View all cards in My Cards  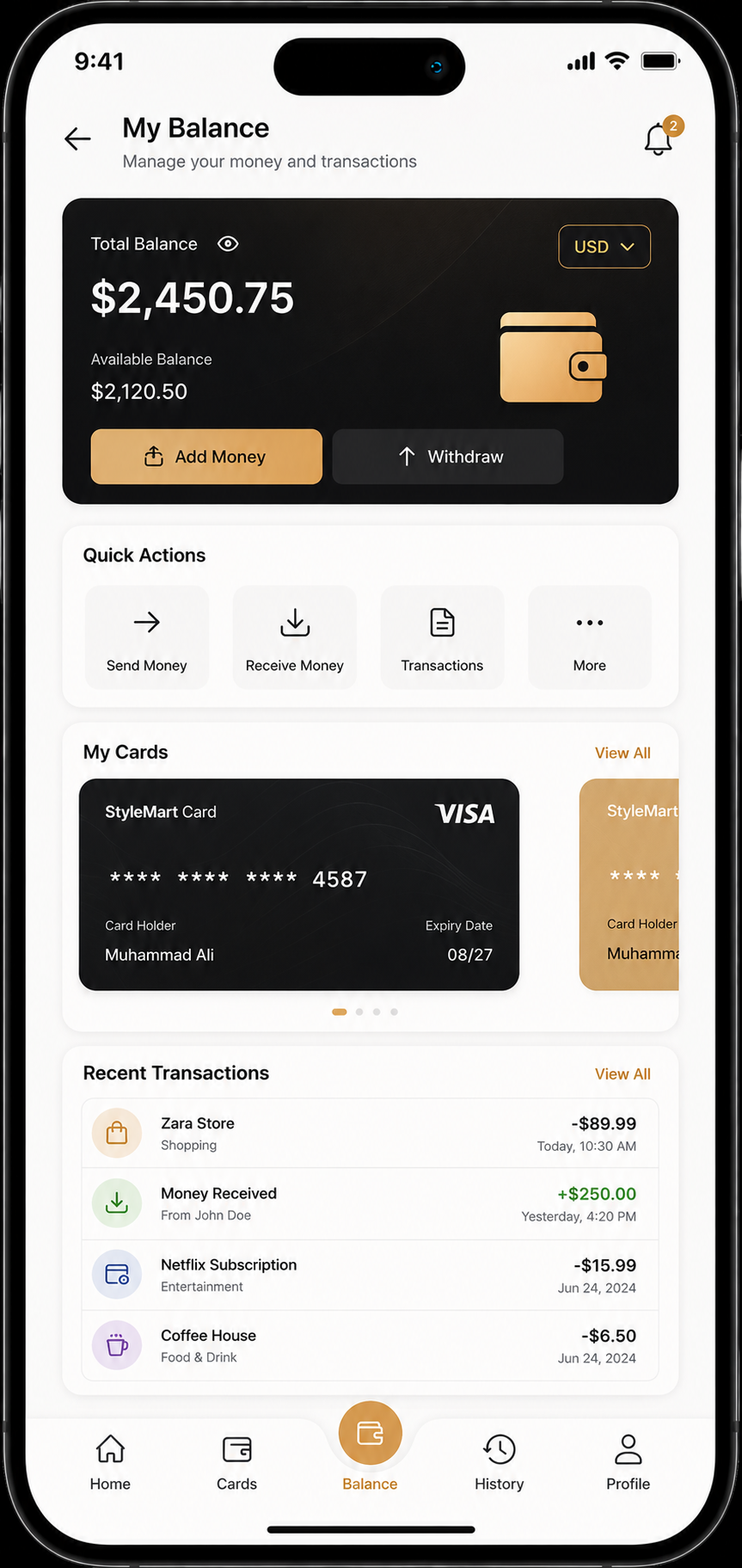[622, 753]
